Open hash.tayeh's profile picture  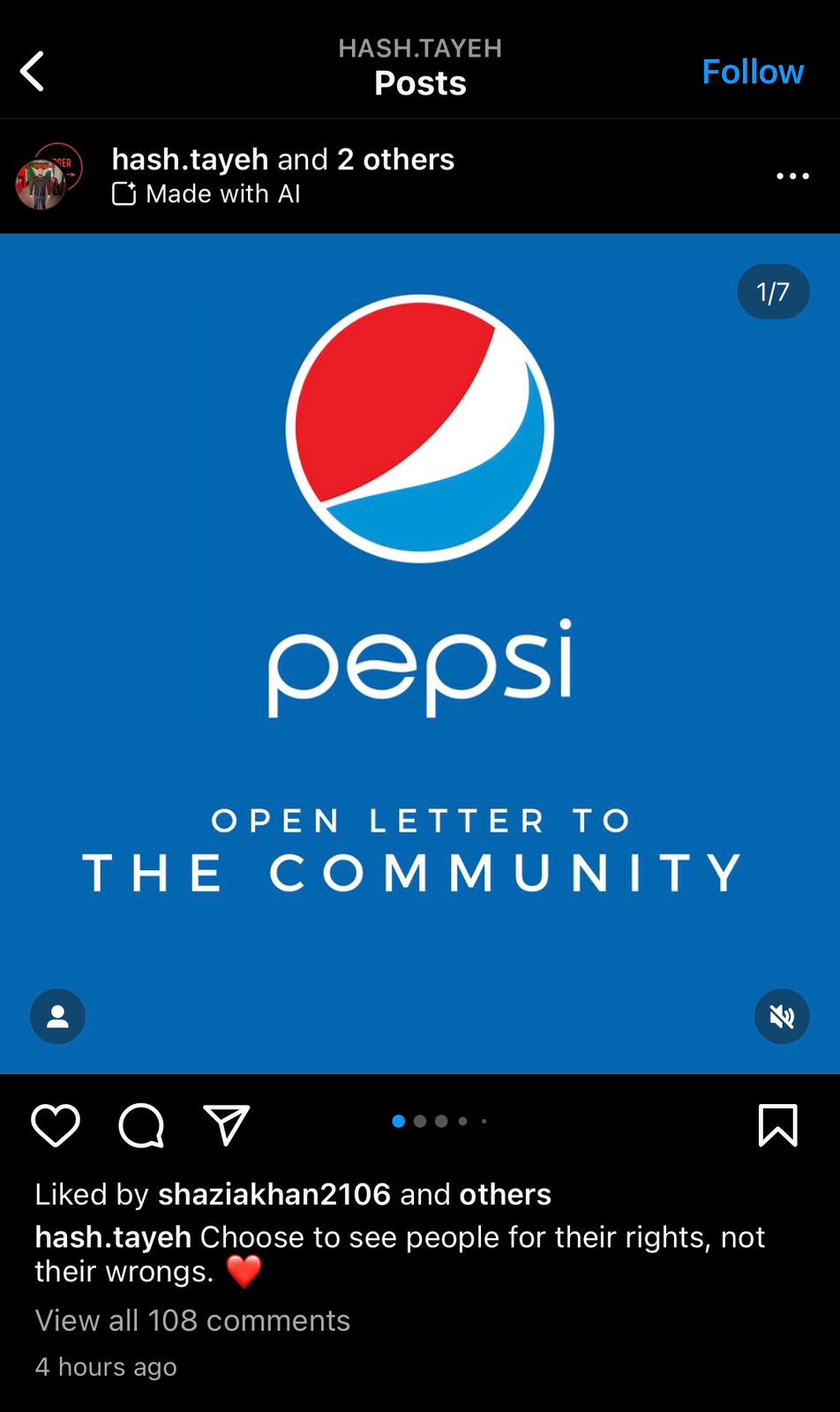click(x=49, y=176)
